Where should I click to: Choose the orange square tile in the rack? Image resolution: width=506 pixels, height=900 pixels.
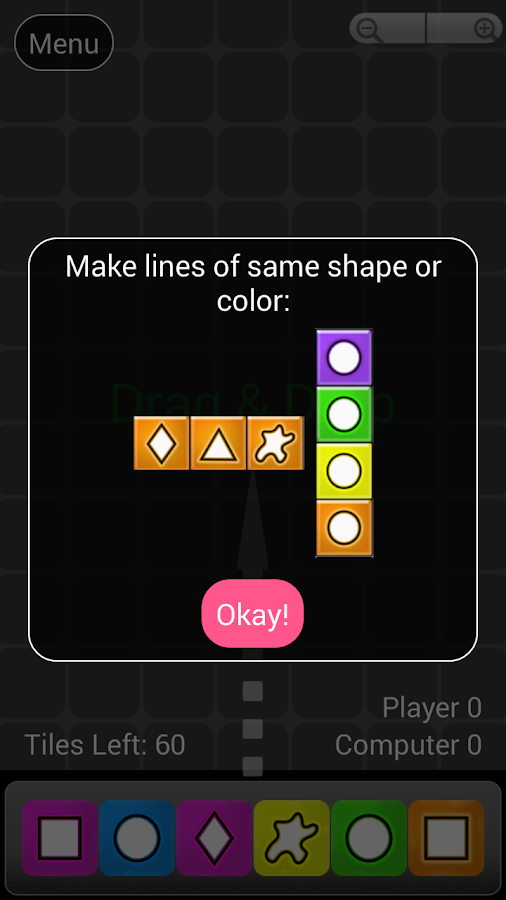pyautogui.click(x=446, y=837)
